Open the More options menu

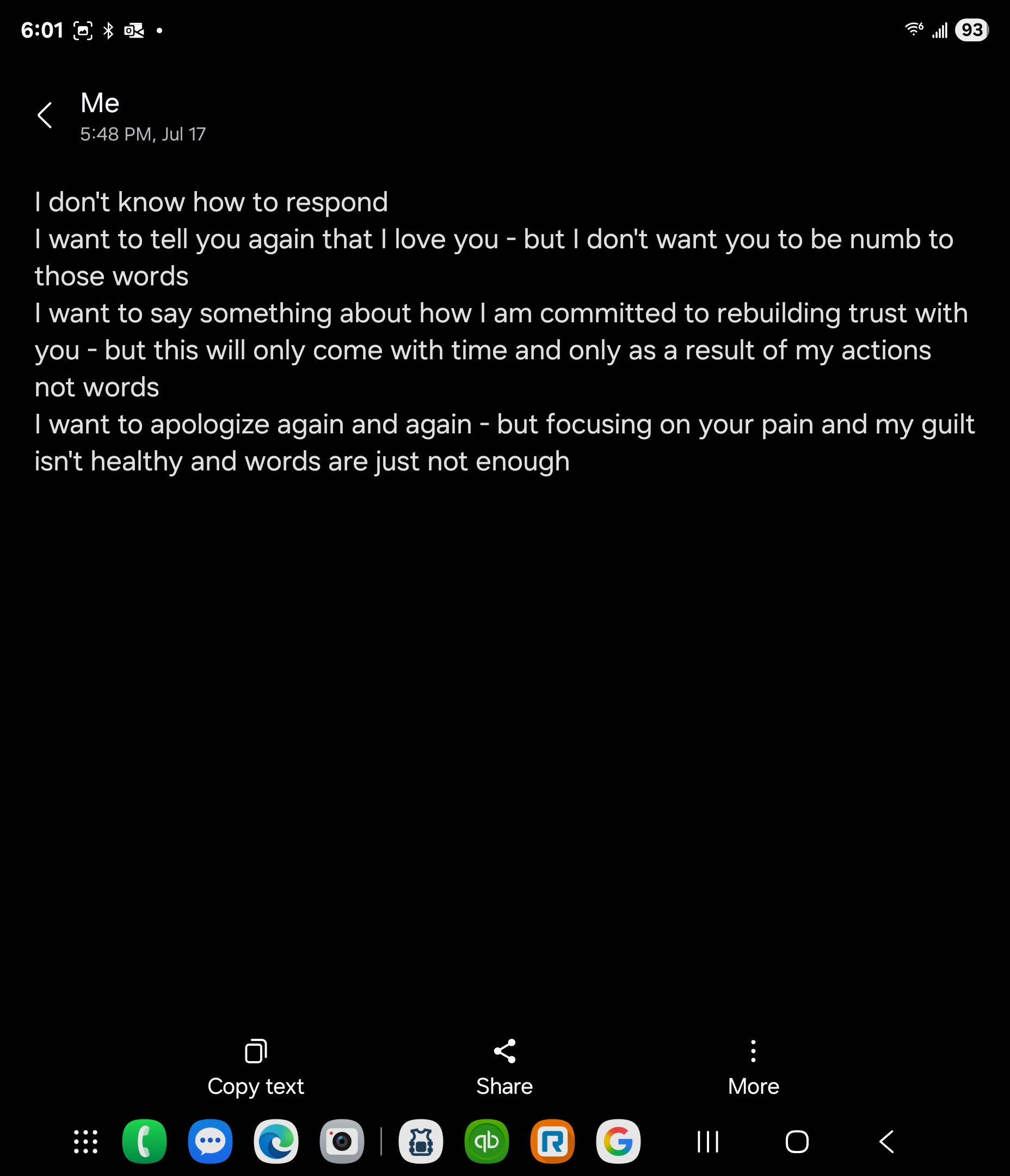(x=753, y=1067)
